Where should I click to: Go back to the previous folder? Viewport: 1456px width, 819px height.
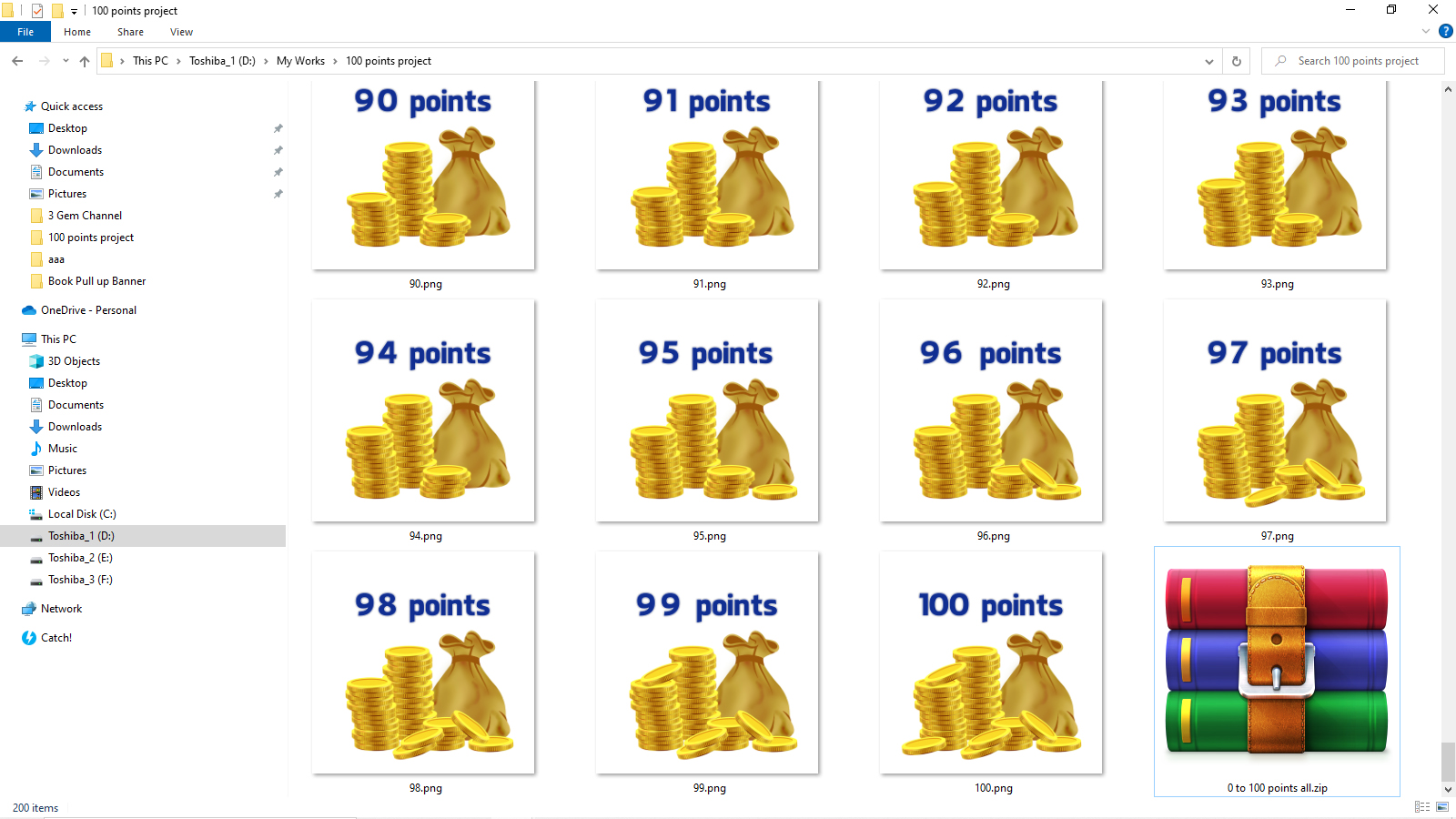tap(17, 61)
